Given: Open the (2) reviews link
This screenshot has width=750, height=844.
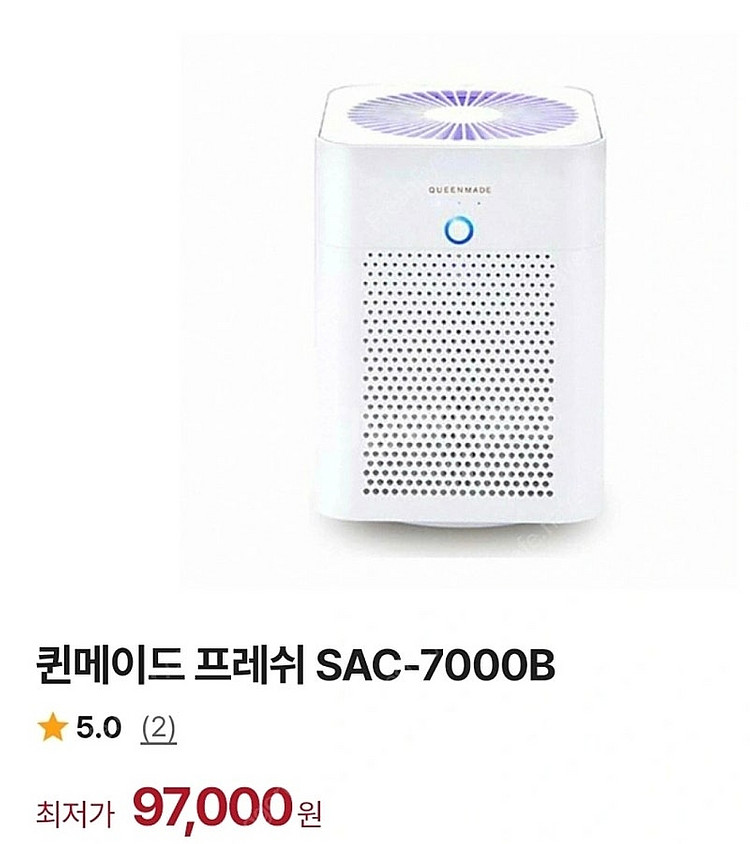Looking at the screenshot, I should coord(158,729).
